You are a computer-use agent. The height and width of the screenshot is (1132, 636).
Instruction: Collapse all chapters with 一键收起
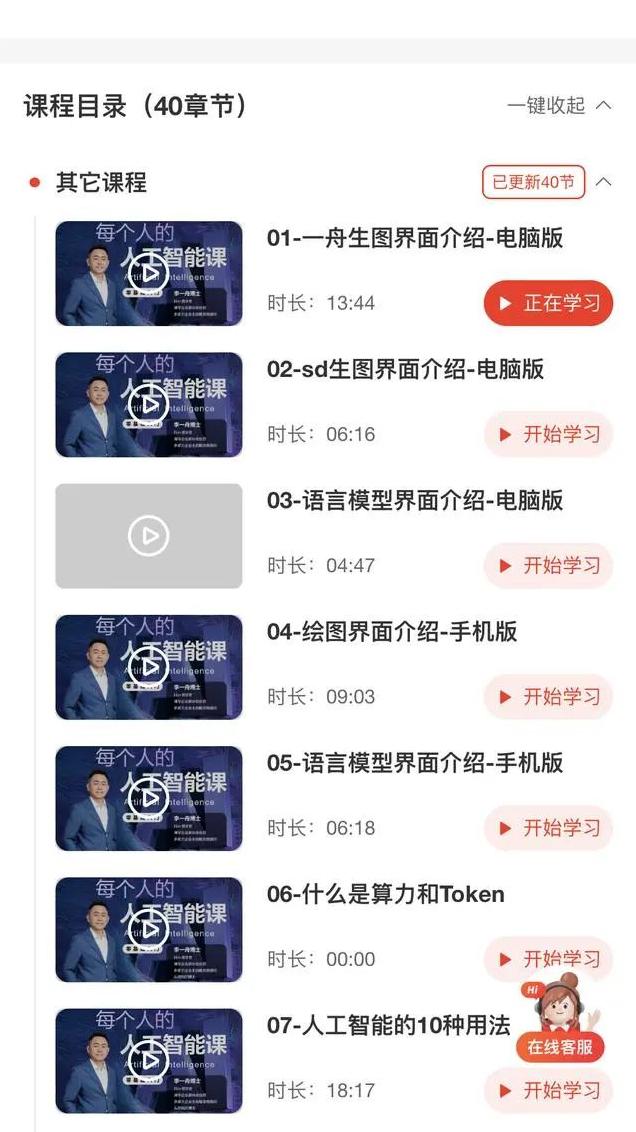(x=558, y=105)
